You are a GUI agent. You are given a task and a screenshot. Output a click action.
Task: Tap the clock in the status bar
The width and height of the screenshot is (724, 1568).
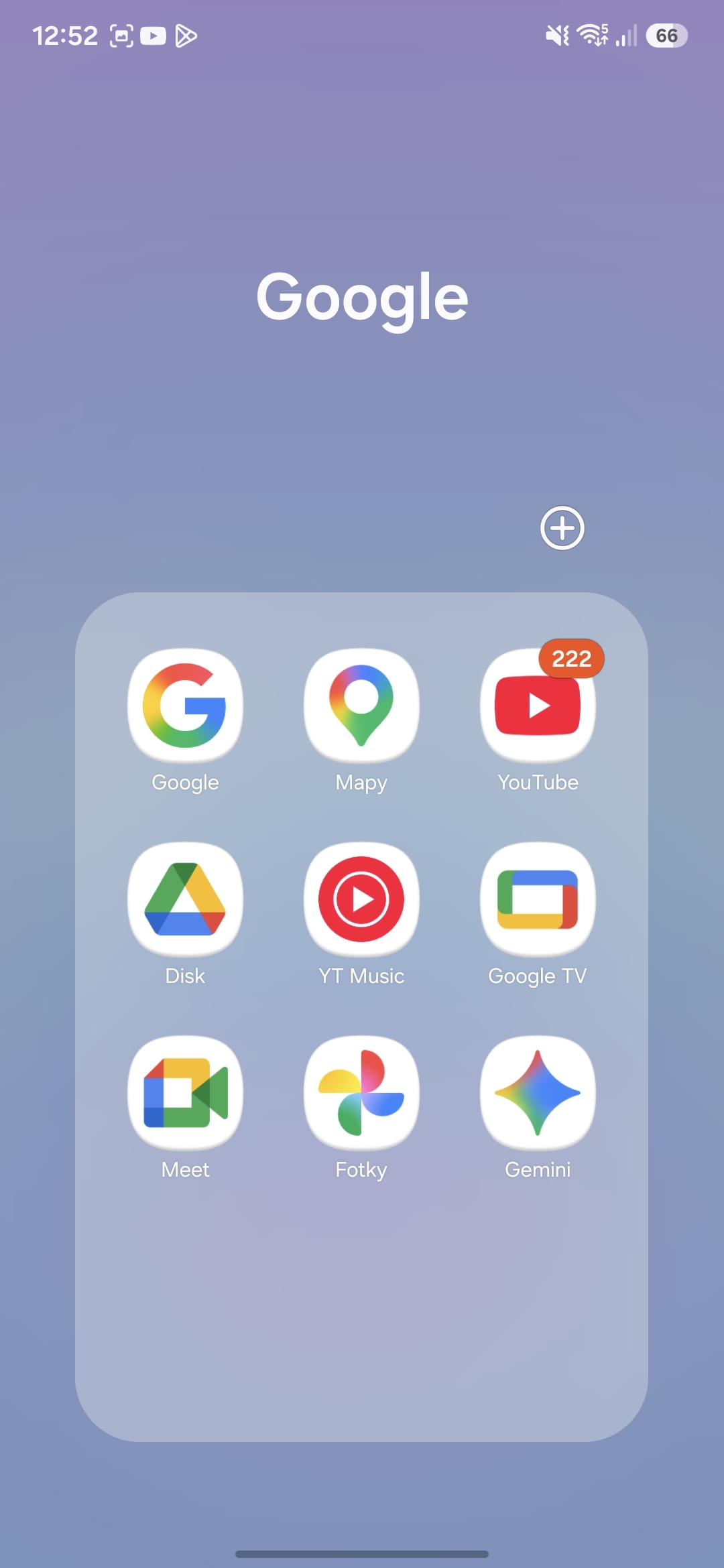pyautogui.click(x=64, y=36)
